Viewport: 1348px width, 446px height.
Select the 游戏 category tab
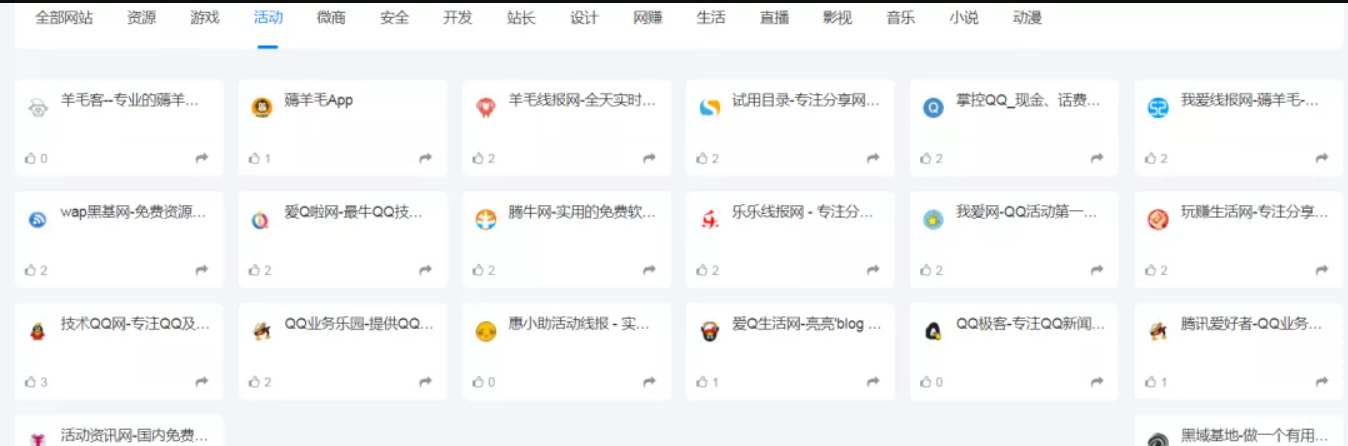click(205, 18)
